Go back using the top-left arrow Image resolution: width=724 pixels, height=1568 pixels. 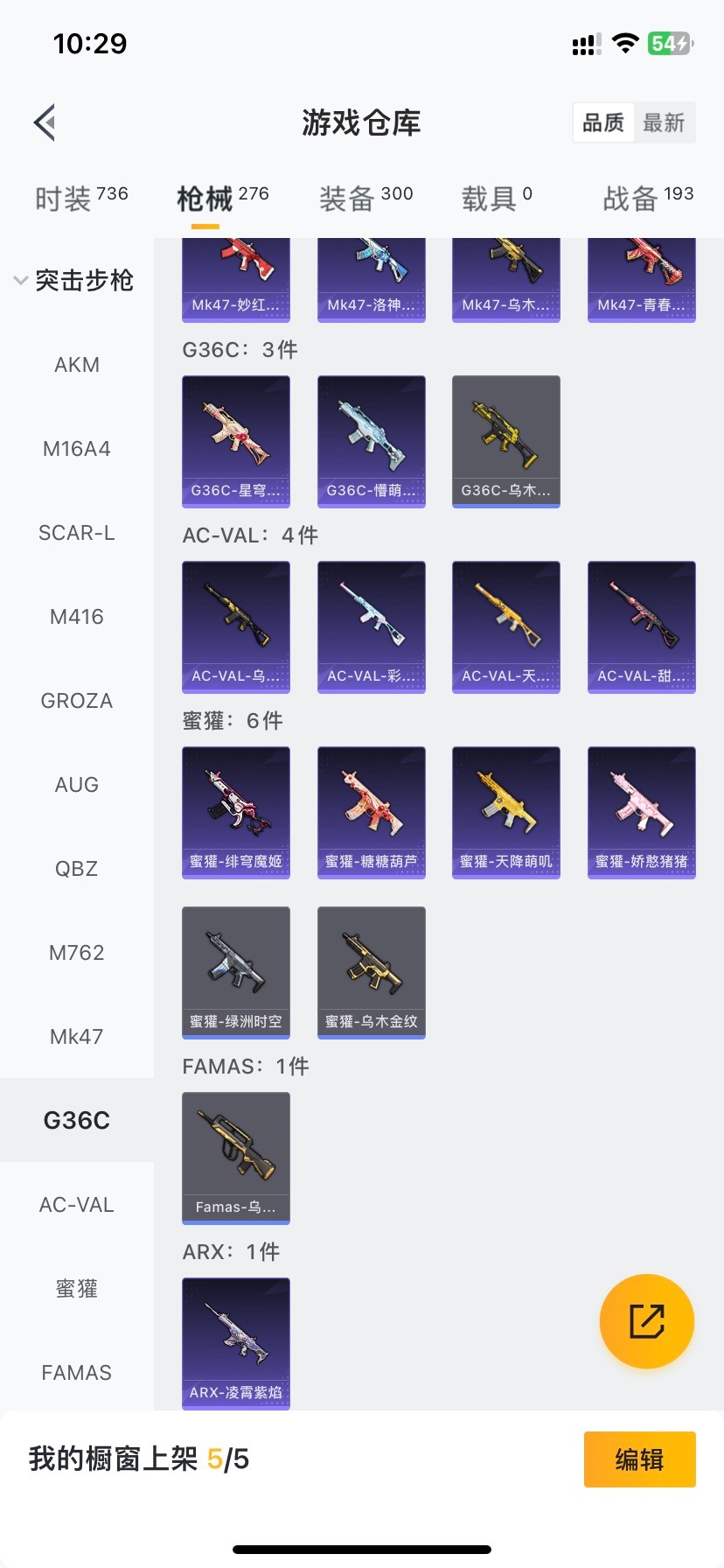[x=45, y=122]
